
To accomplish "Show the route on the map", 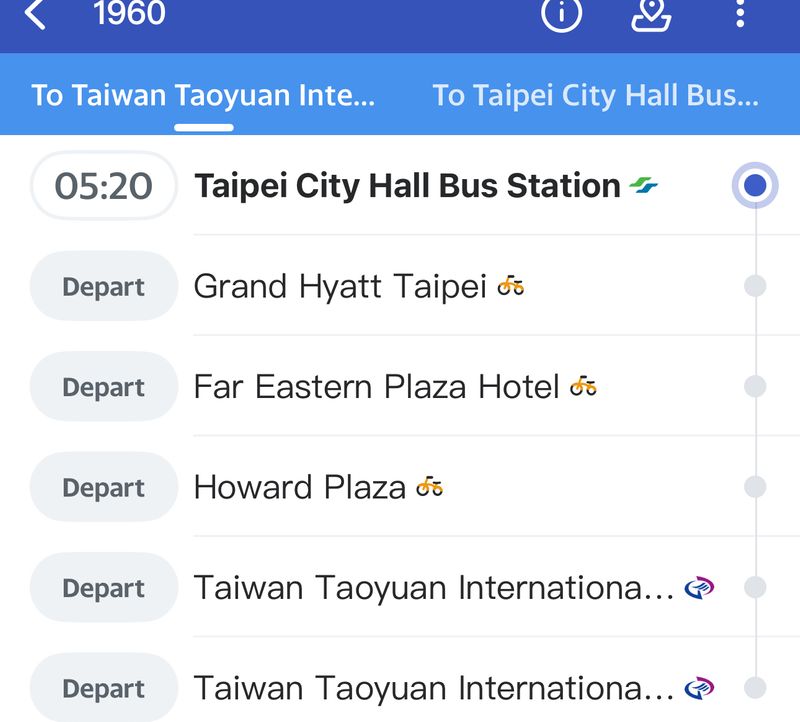I will [651, 14].
